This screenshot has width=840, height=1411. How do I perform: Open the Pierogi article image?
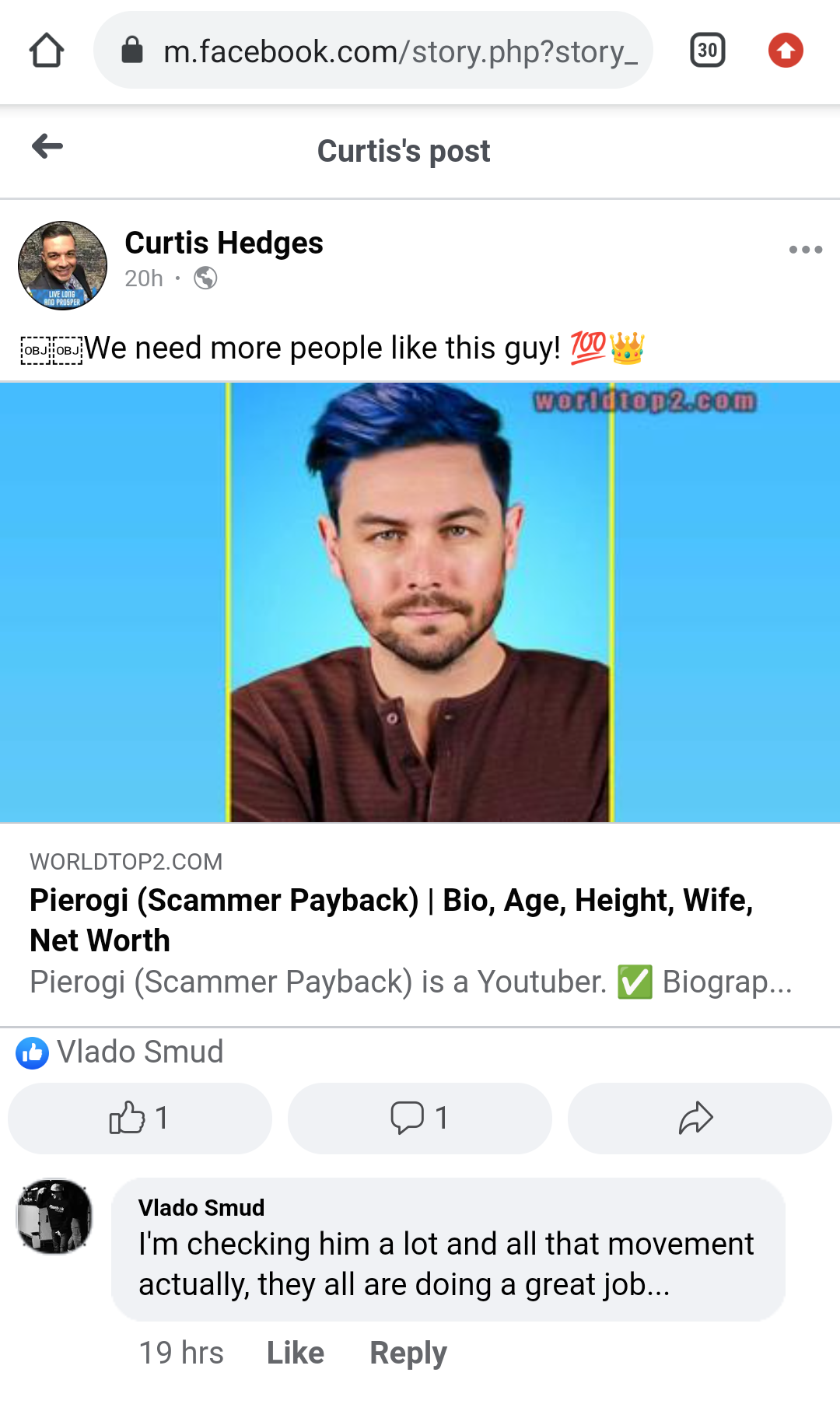pos(420,602)
